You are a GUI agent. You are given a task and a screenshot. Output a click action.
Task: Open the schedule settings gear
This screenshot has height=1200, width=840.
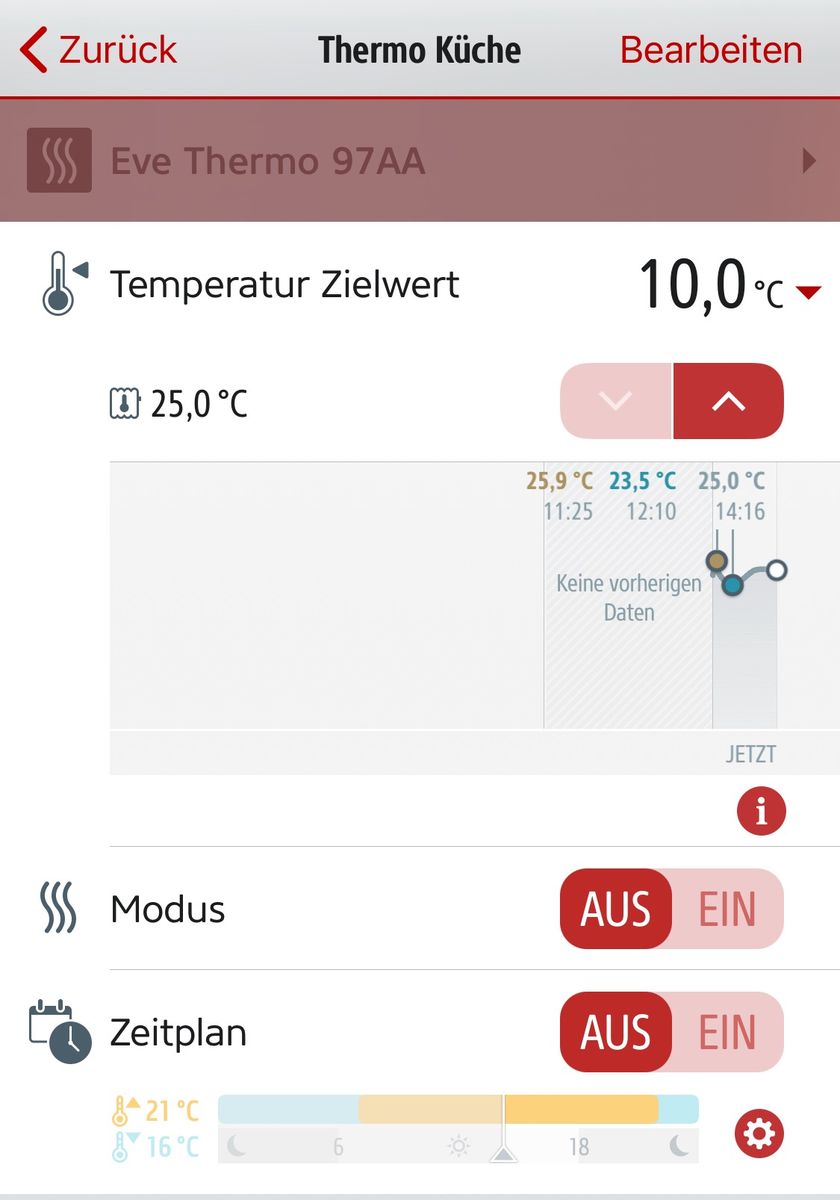coord(759,1133)
